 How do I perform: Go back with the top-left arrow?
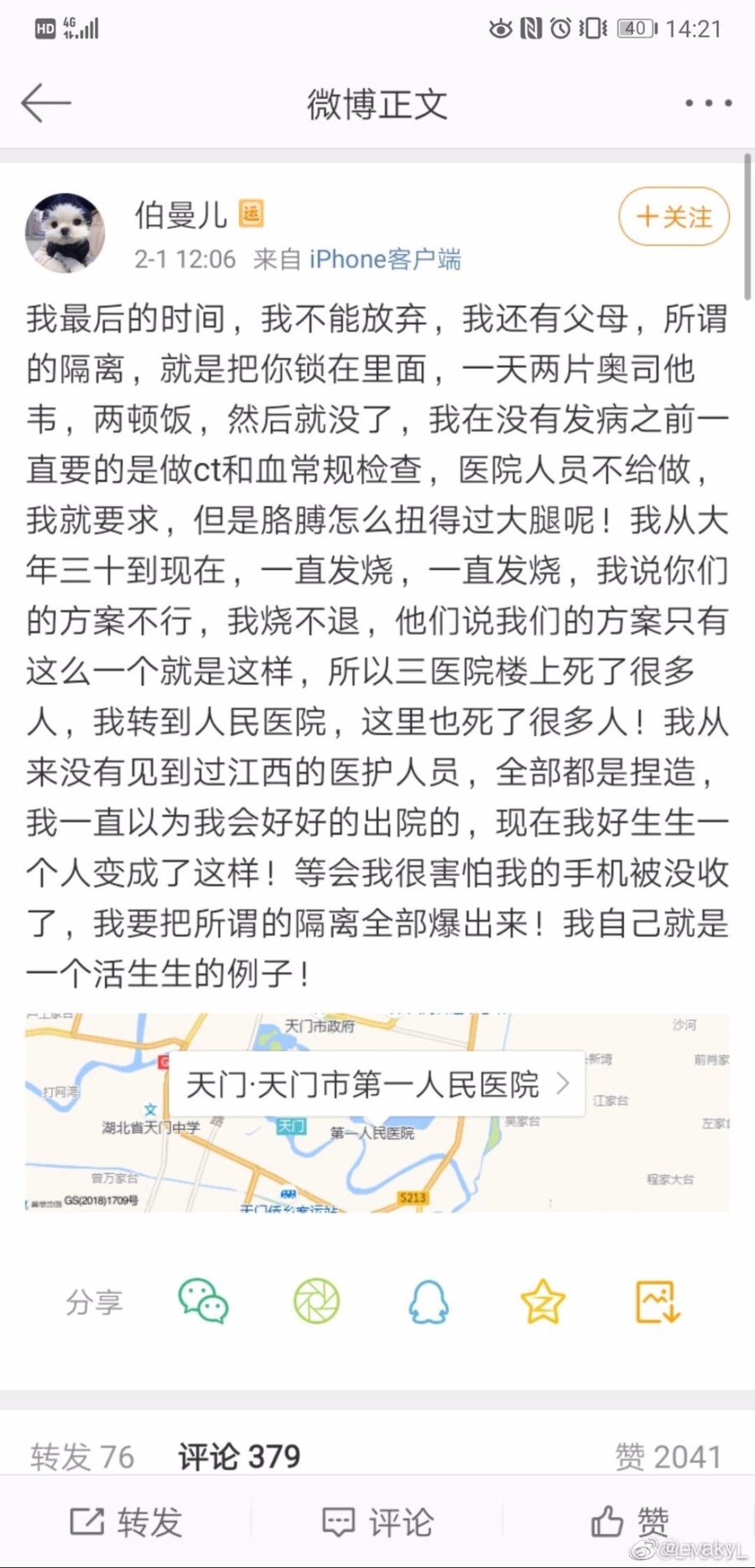[x=45, y=103]
